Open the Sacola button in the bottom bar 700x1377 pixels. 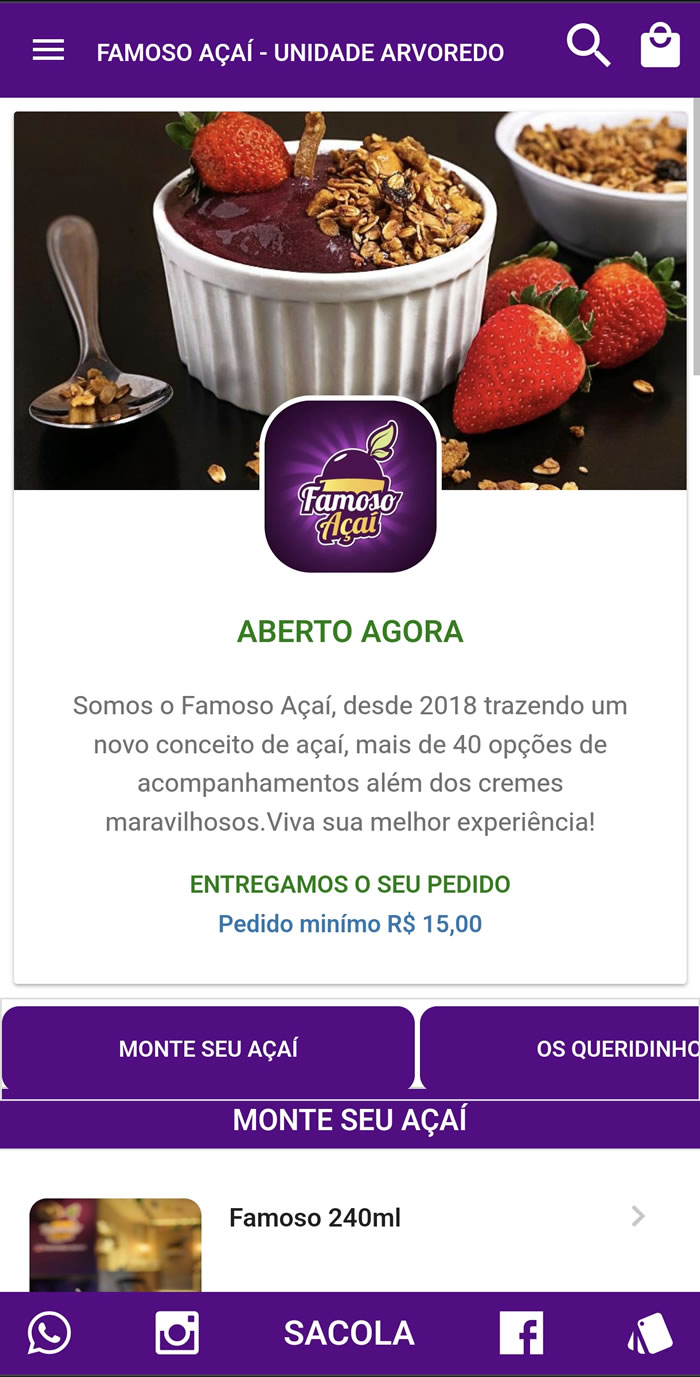click(349, 1334)
